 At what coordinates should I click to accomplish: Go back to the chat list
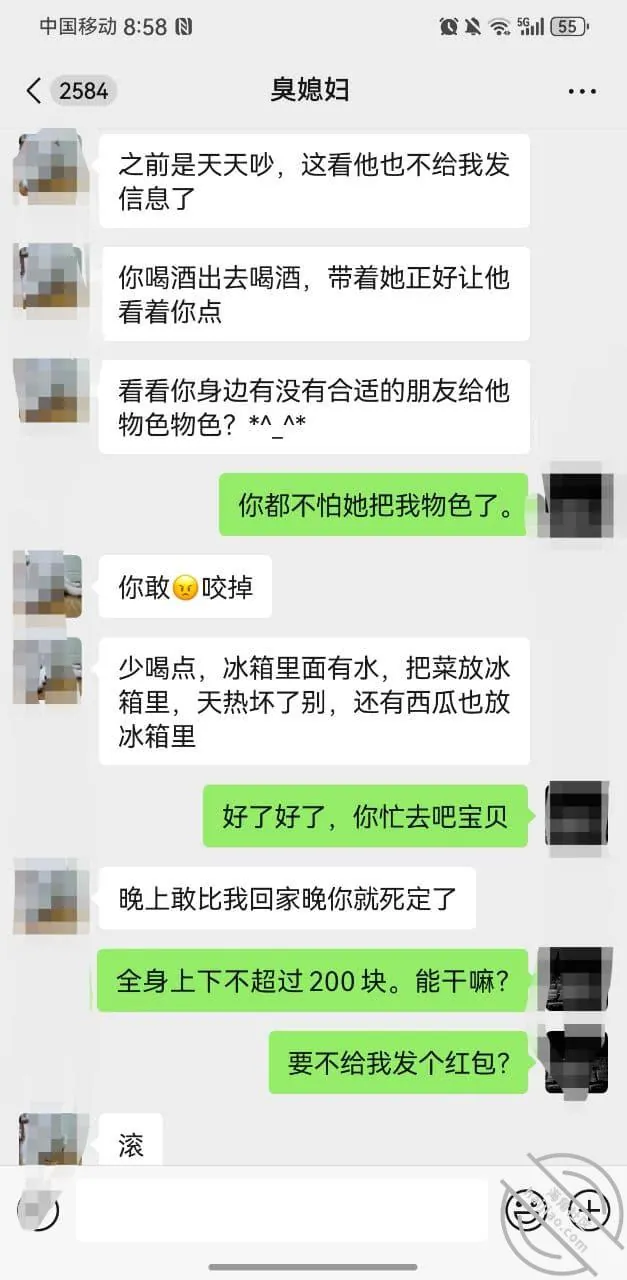33,91
